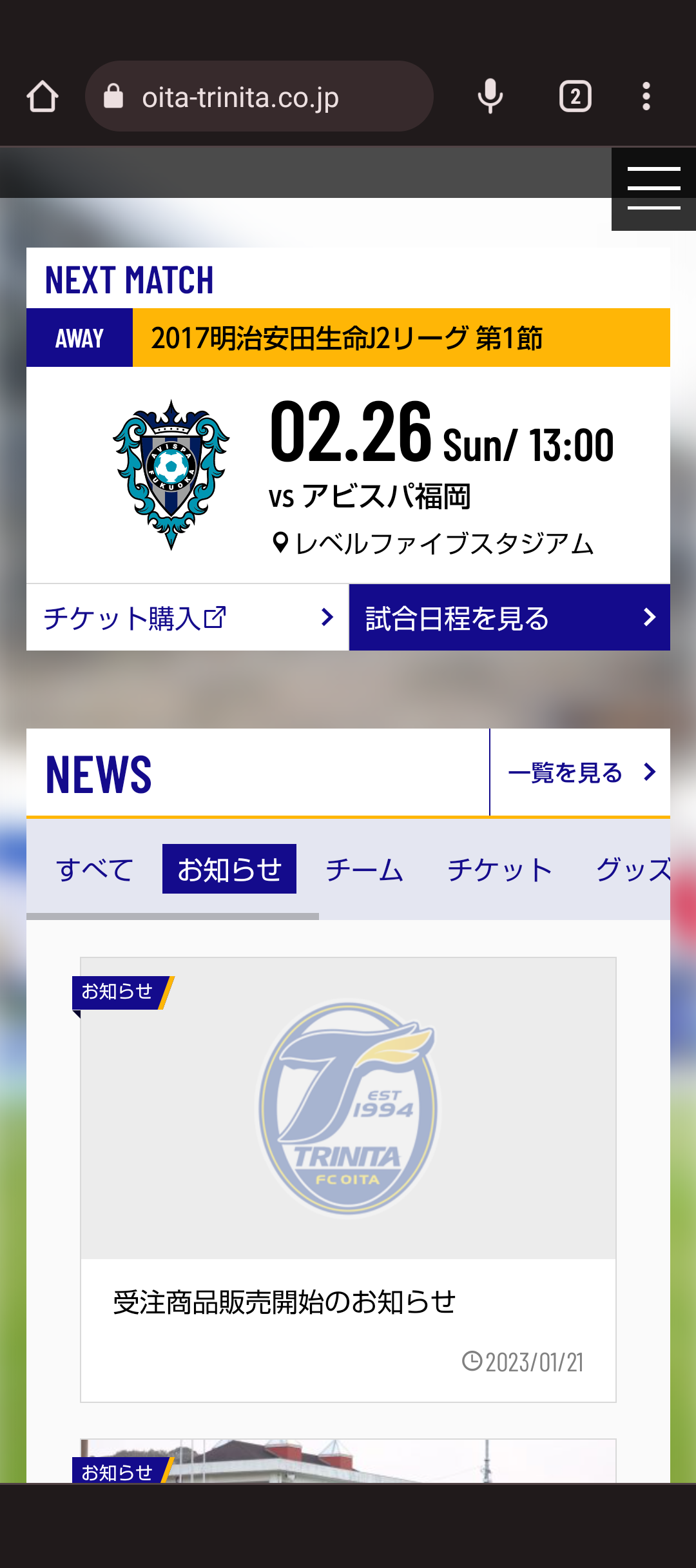Start voice search with the microphone

(490, 97)
